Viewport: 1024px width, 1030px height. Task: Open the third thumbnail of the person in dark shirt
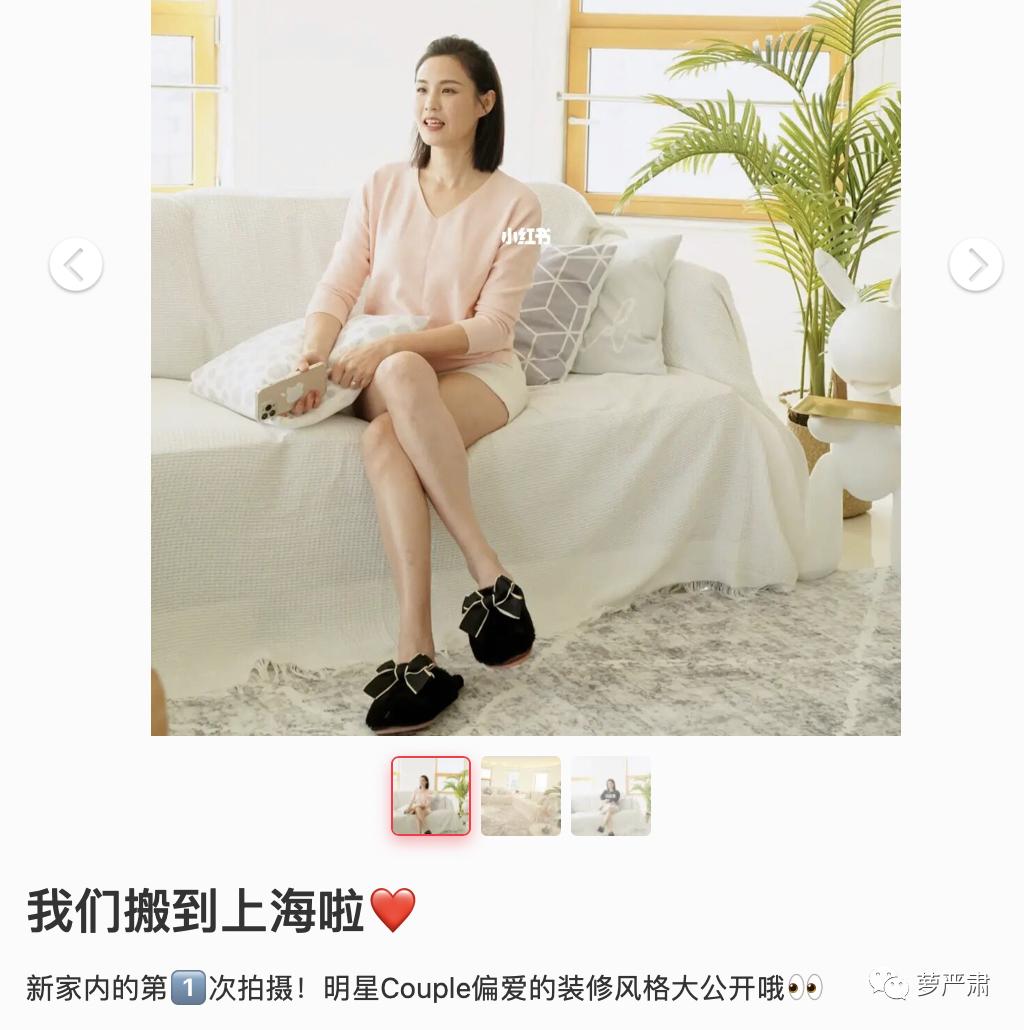610,796
